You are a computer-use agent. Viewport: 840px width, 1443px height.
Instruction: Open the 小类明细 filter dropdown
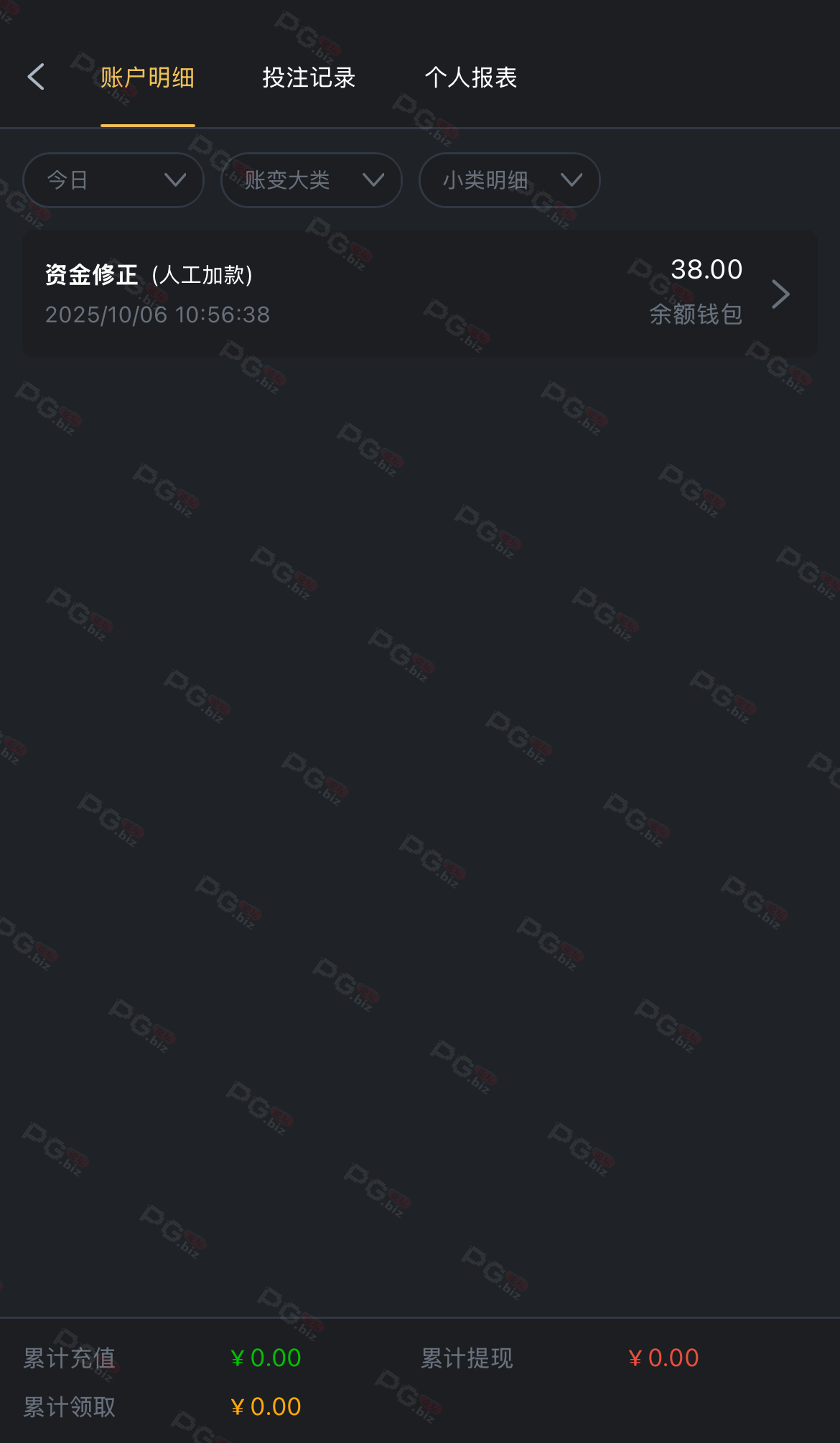pyautogui.click(x=509, y=180)
